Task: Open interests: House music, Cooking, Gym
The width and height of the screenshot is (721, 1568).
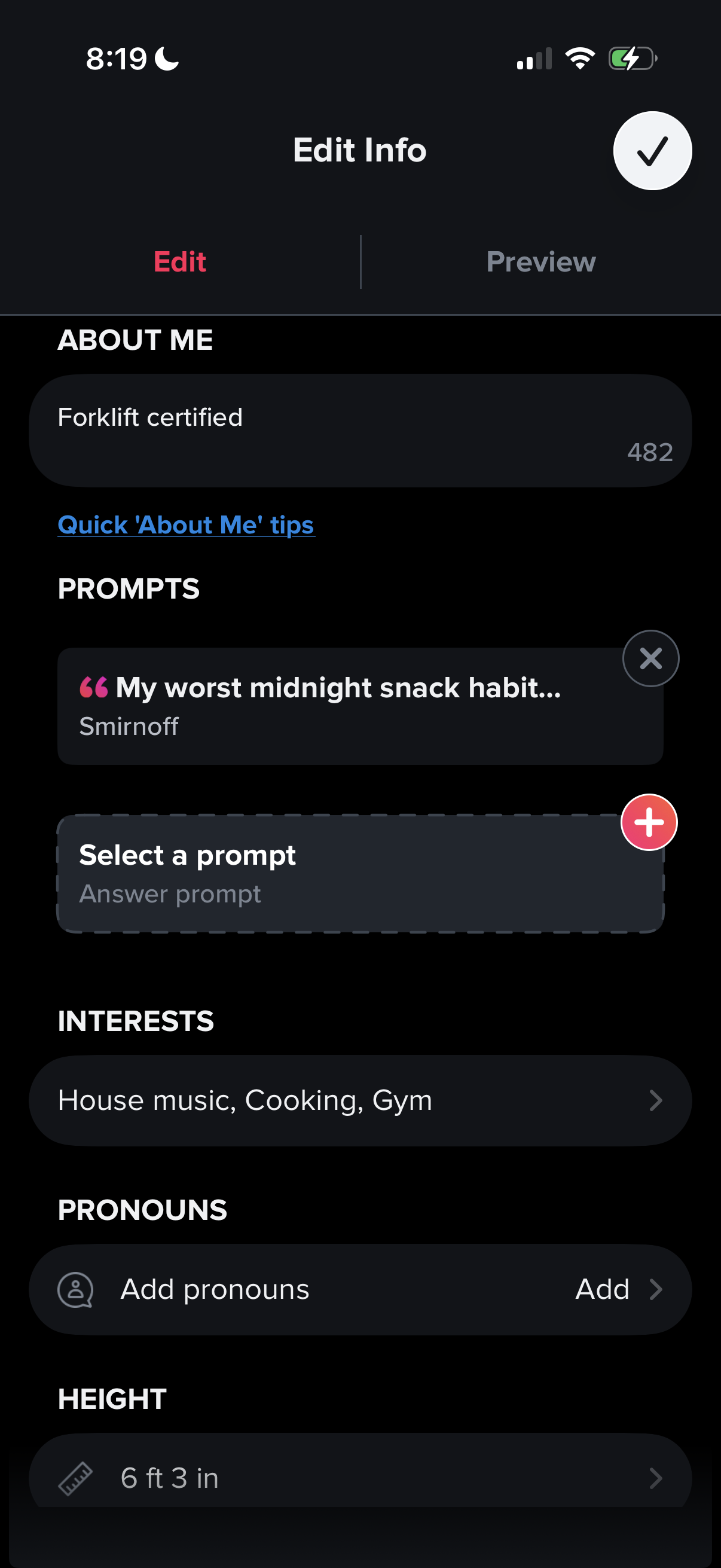Action: point(359,1100)
